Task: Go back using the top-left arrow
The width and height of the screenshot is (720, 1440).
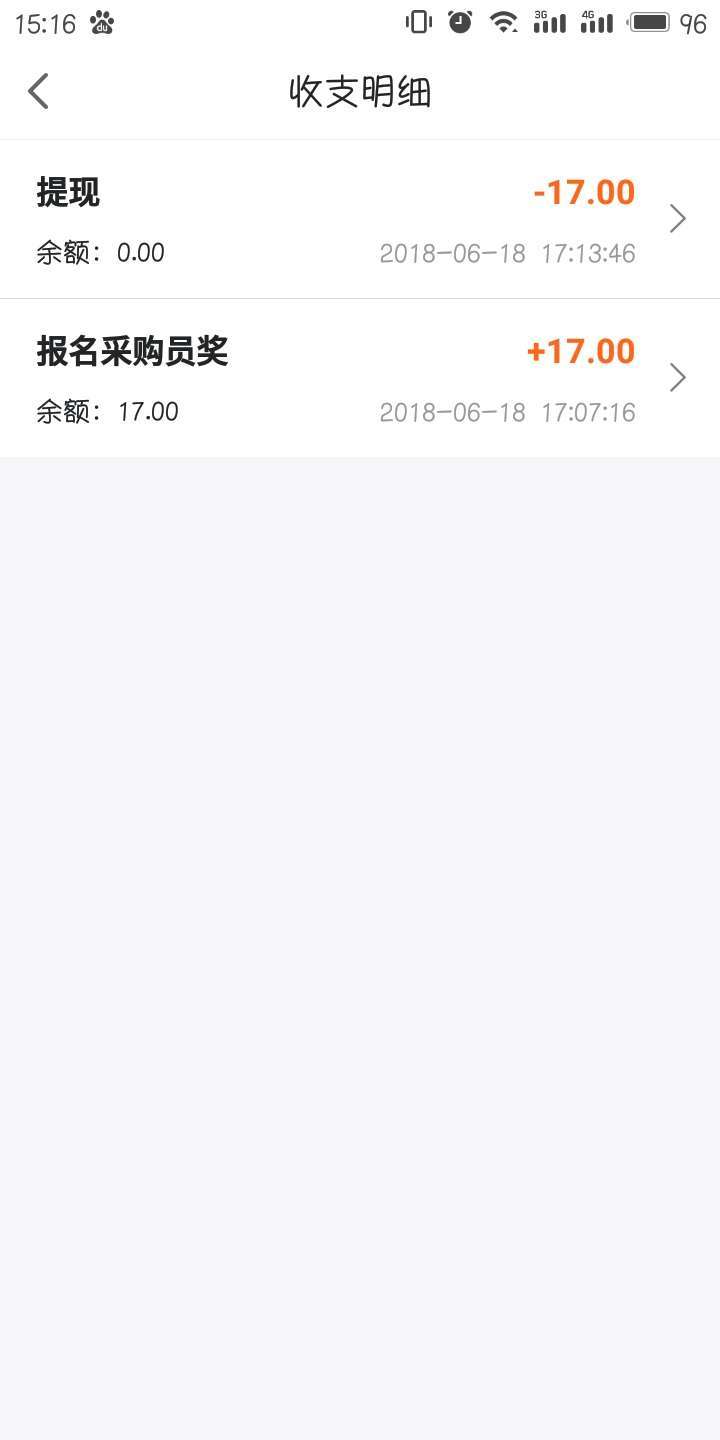Action: pos(38,91)
